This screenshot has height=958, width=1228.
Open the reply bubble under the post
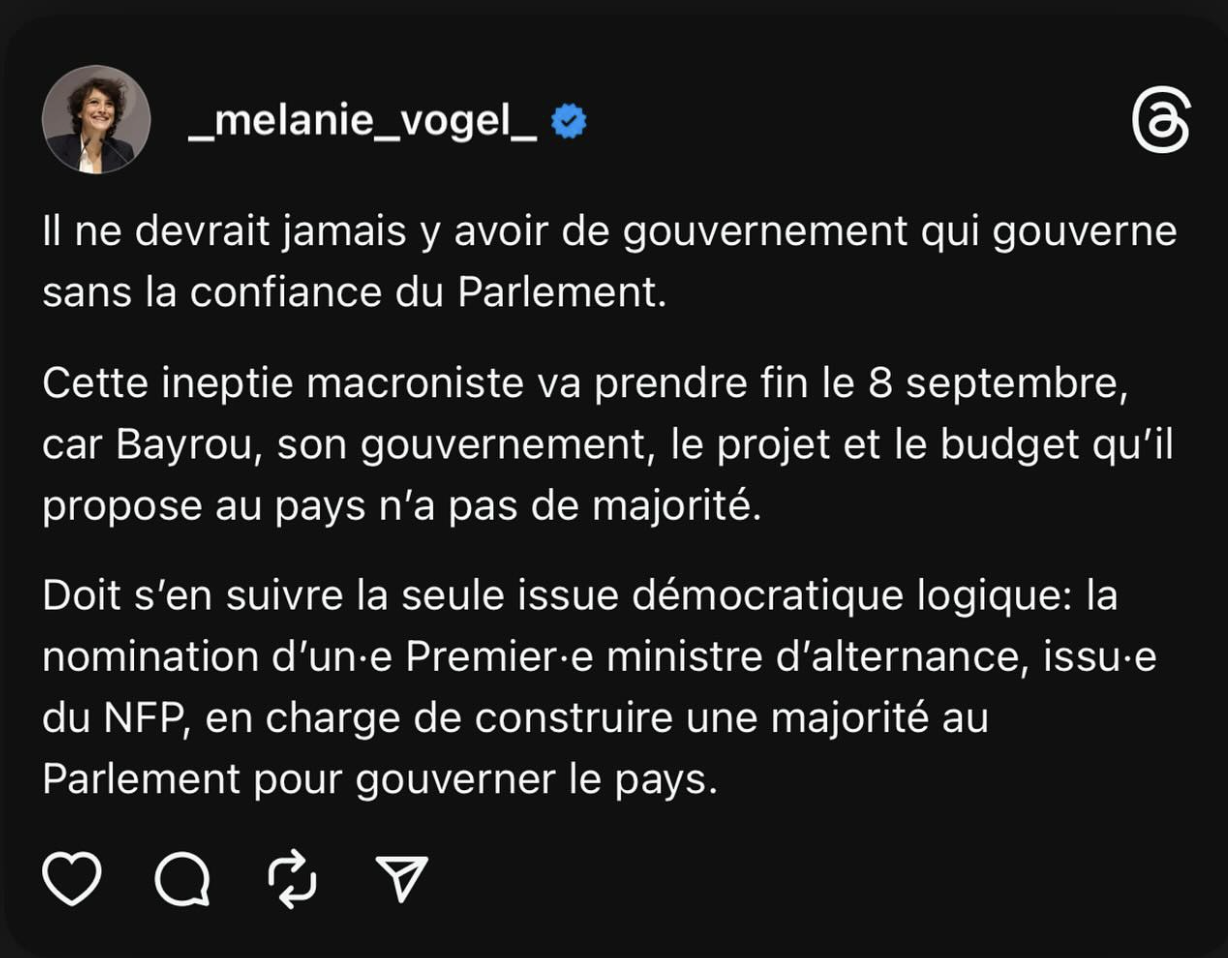point(183,879)
